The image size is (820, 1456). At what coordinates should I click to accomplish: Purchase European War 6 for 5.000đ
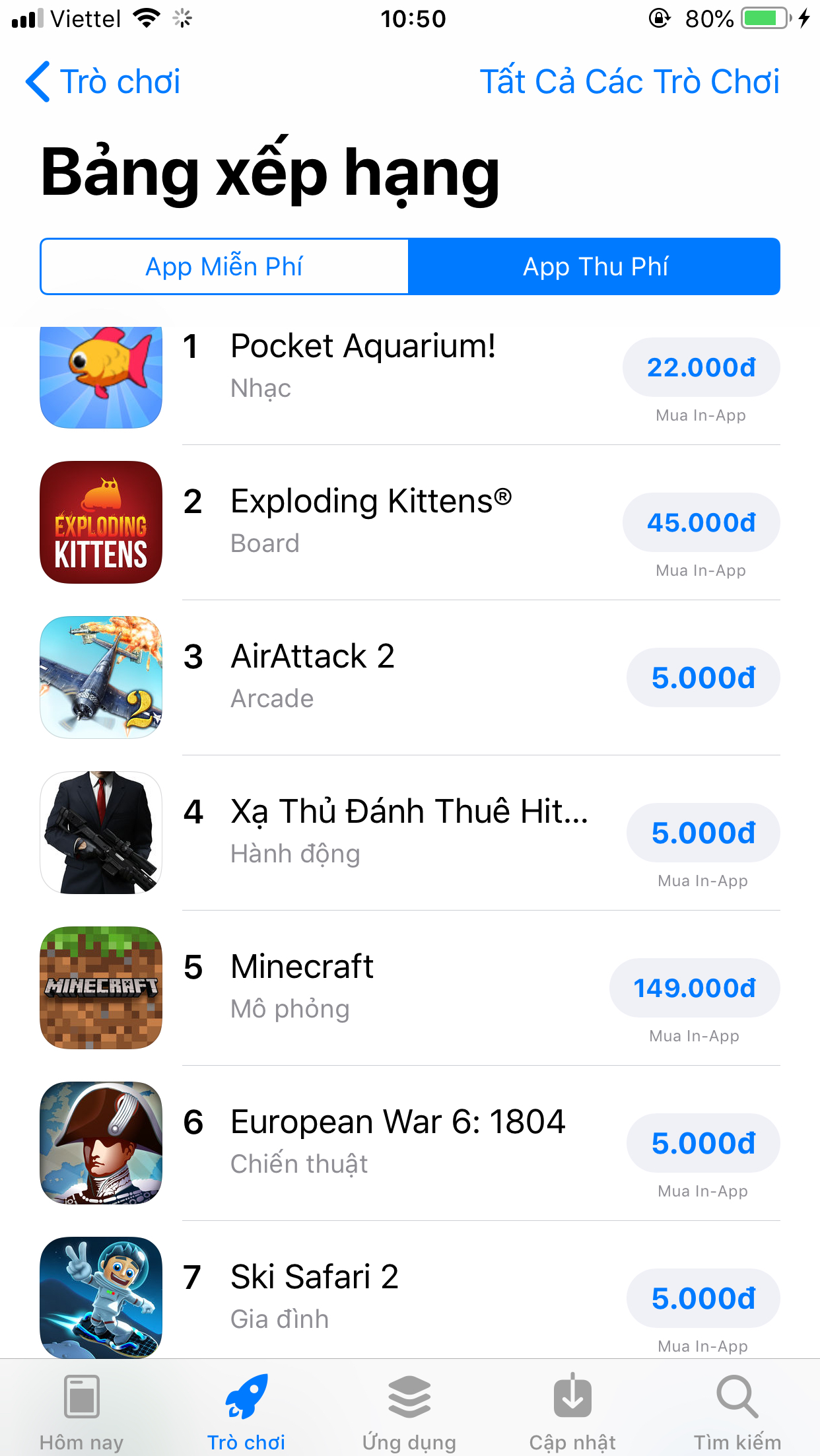pos(702,1144)
